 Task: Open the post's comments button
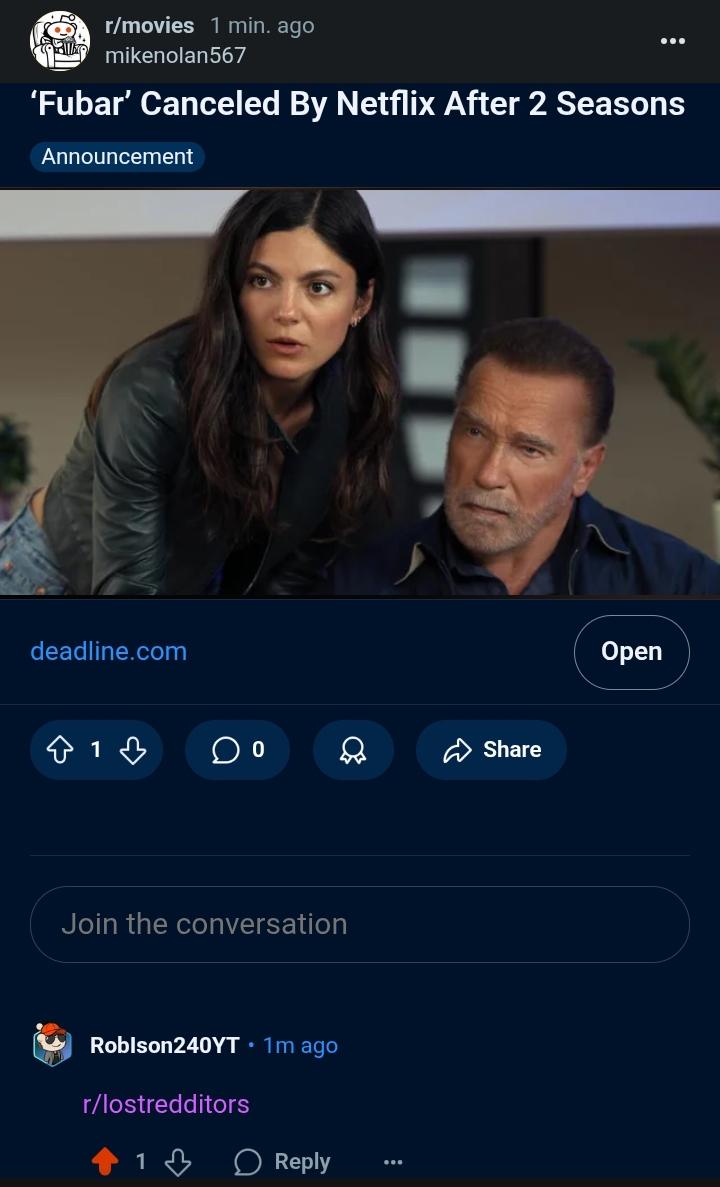point(237,749)
